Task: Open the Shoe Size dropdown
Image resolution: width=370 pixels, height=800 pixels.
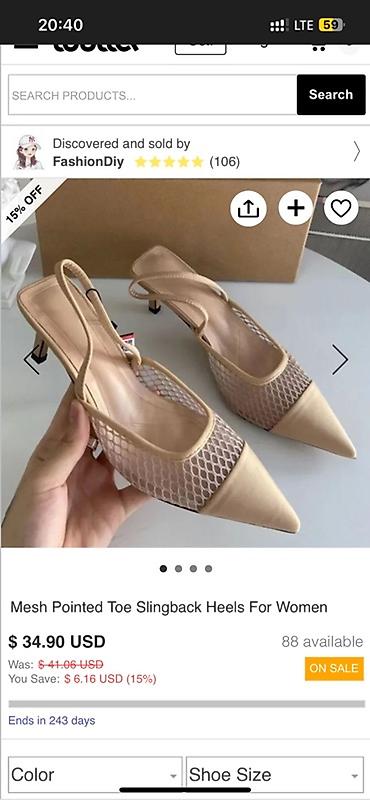Action: coord(275,775)
